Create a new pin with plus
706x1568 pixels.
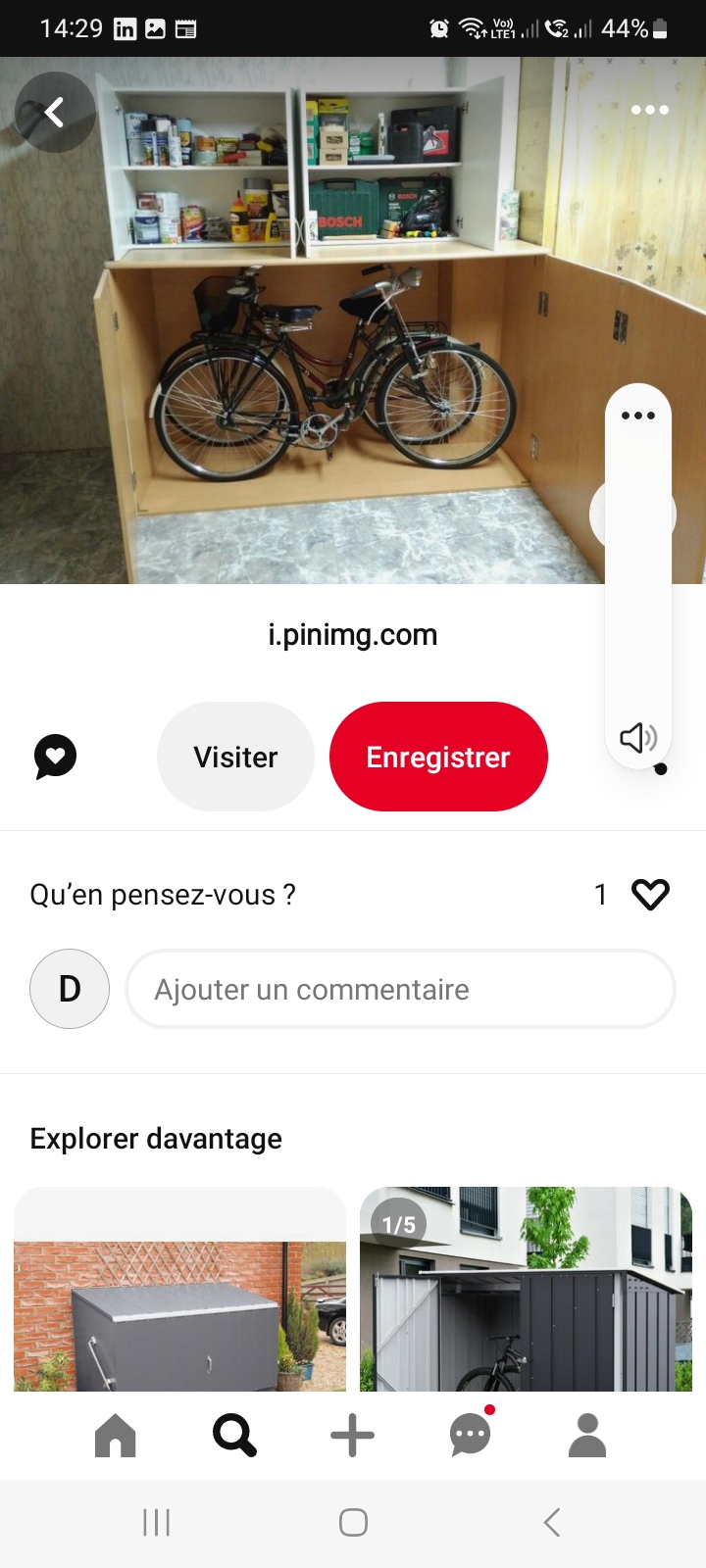352,1437
